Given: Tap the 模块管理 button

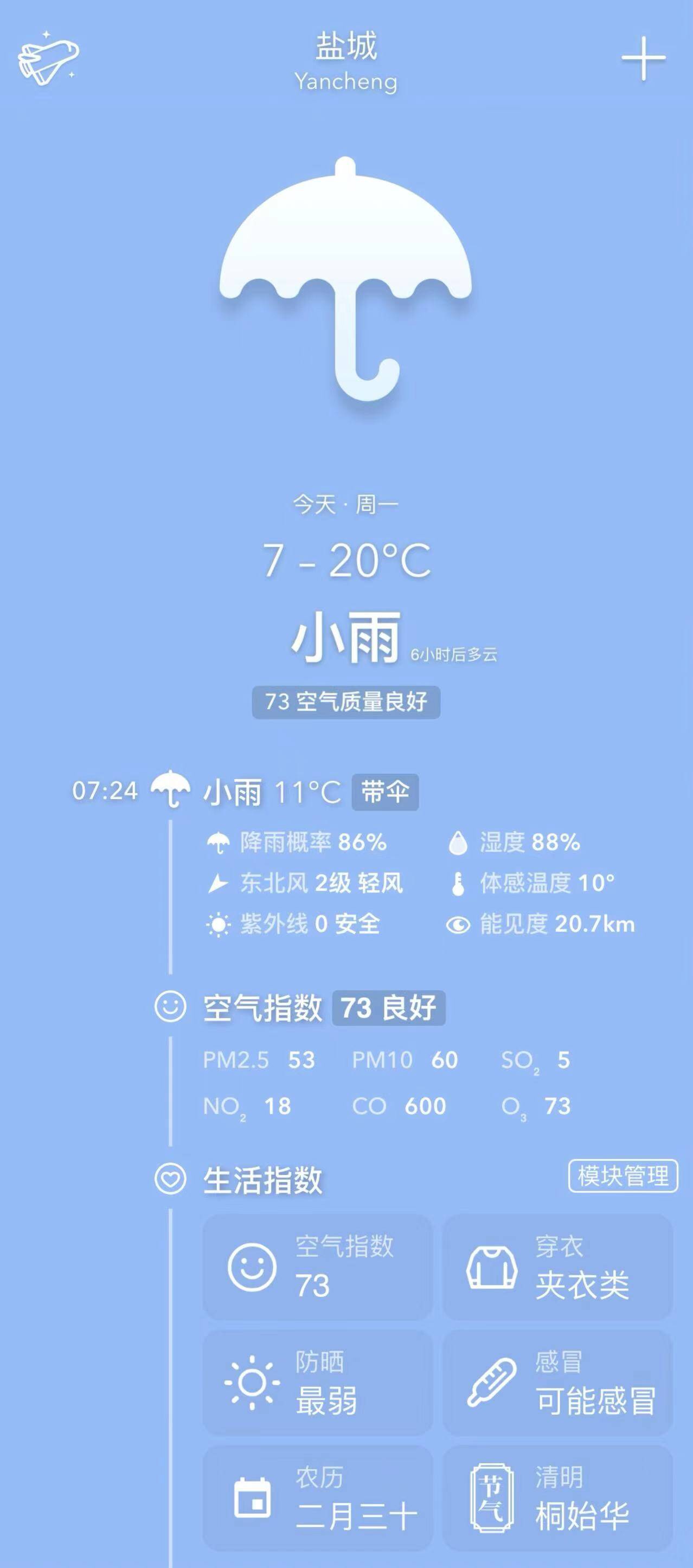Looking at the screenshot, I should 623,1175.
